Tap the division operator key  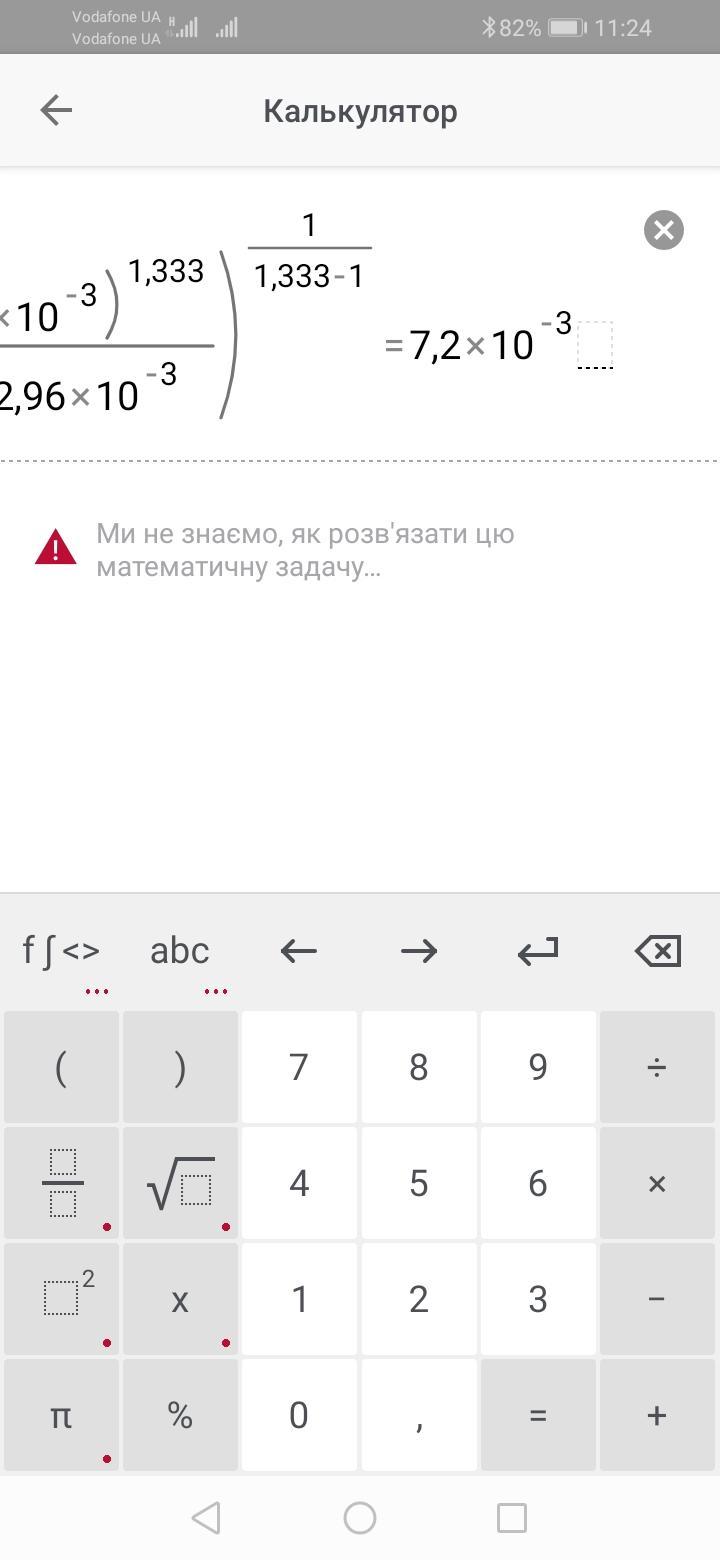(x=657, y=1067)
